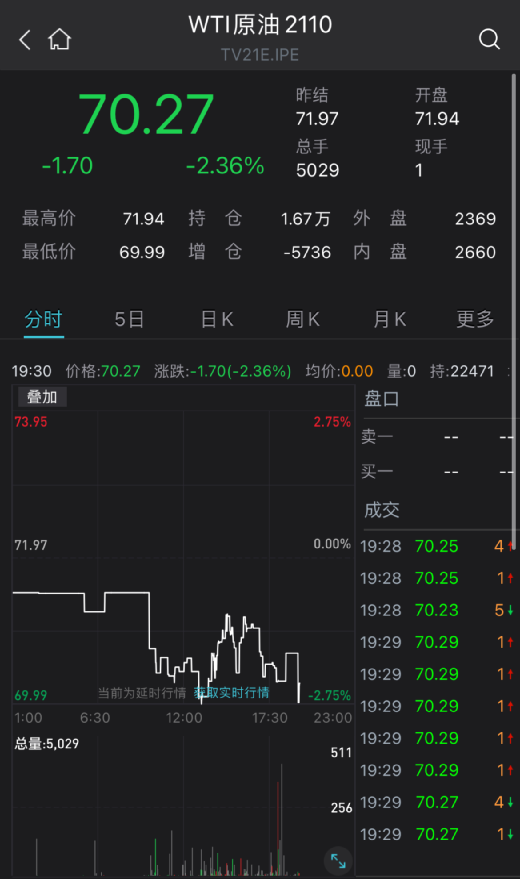This screenshot has height=879, width=520.
Task: Expand the chart to full screen
Action: tap(338, 861)
